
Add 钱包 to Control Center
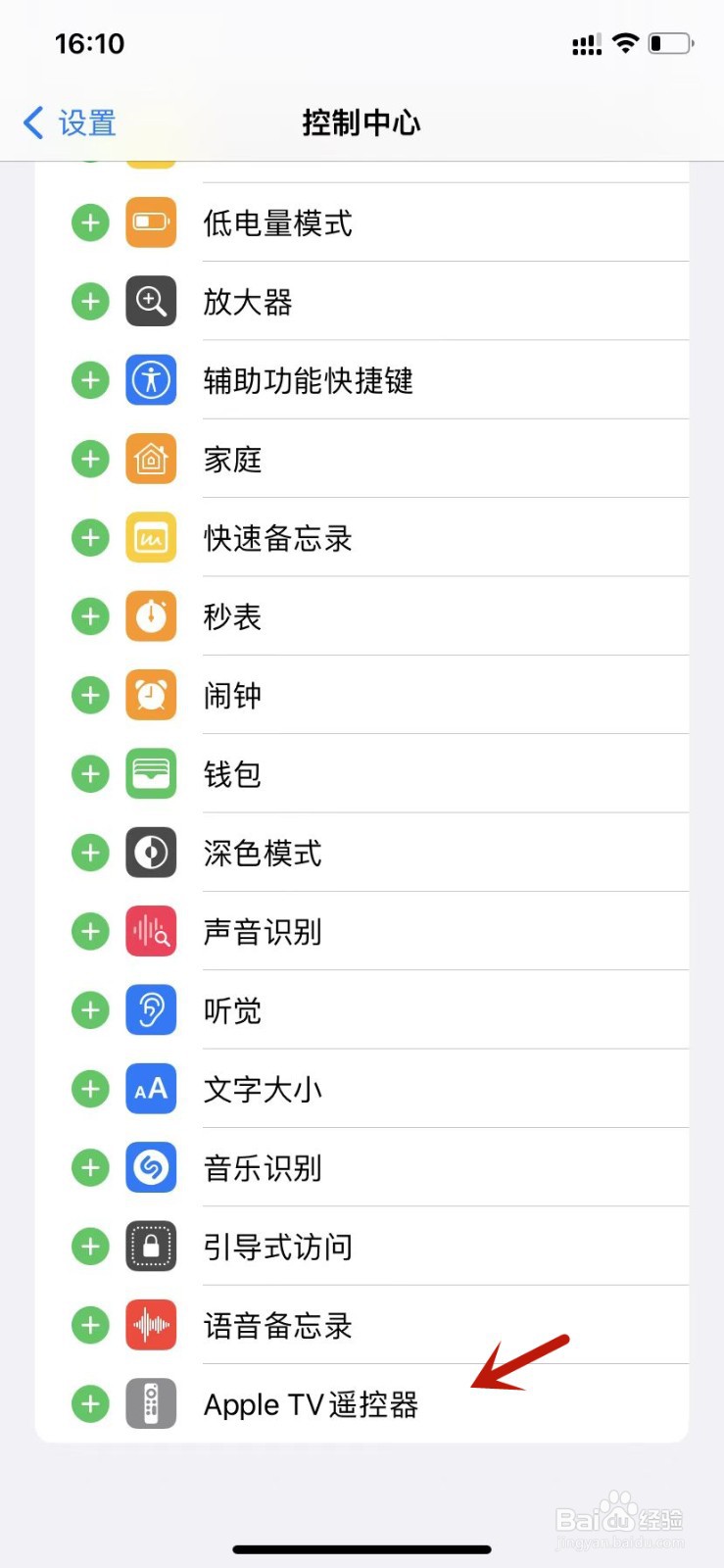click(x=90, y=774)
